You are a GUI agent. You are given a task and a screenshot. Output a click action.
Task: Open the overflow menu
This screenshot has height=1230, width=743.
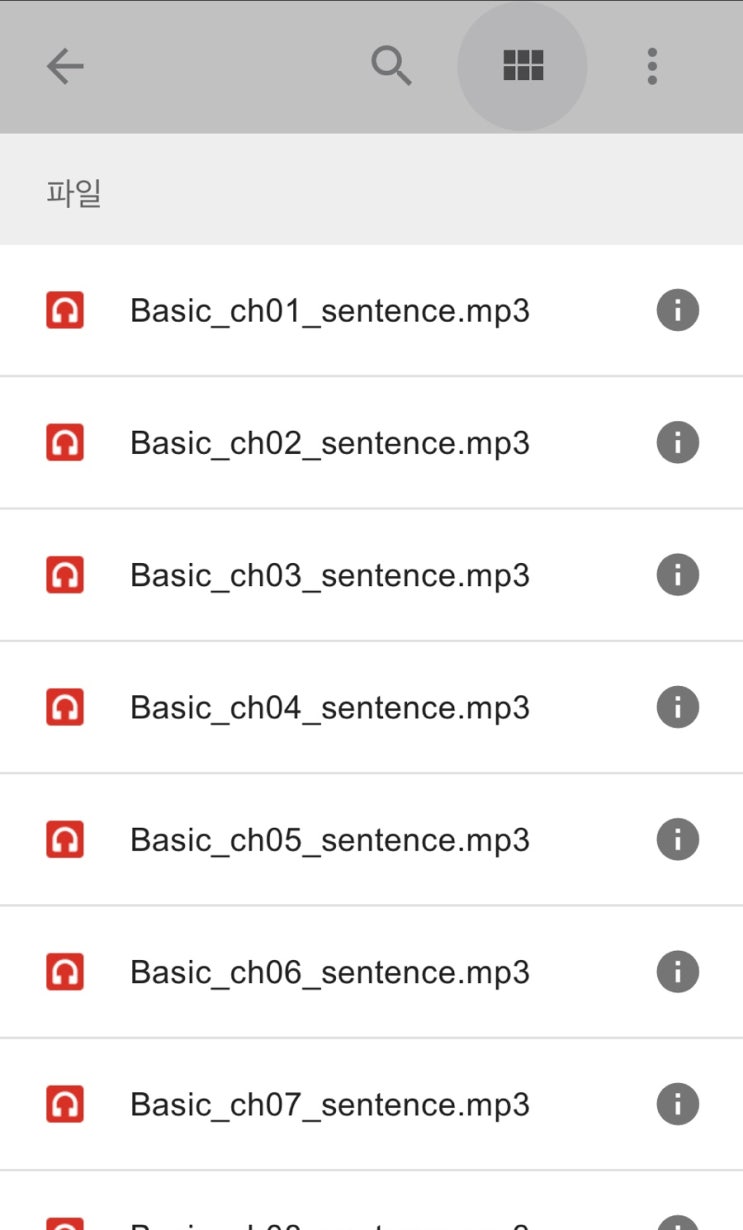click(652, 67)
